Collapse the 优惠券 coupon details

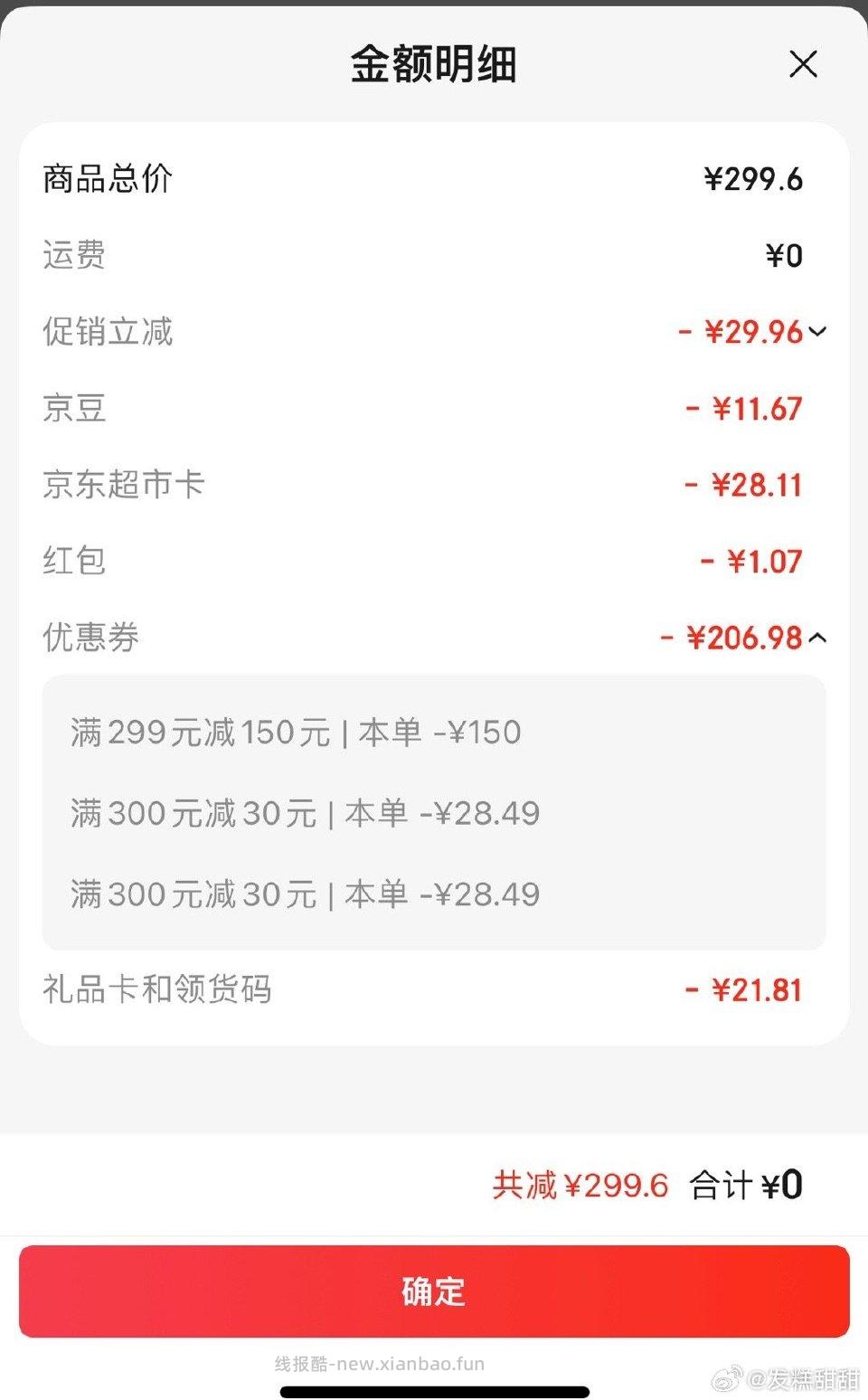point(818,638)
